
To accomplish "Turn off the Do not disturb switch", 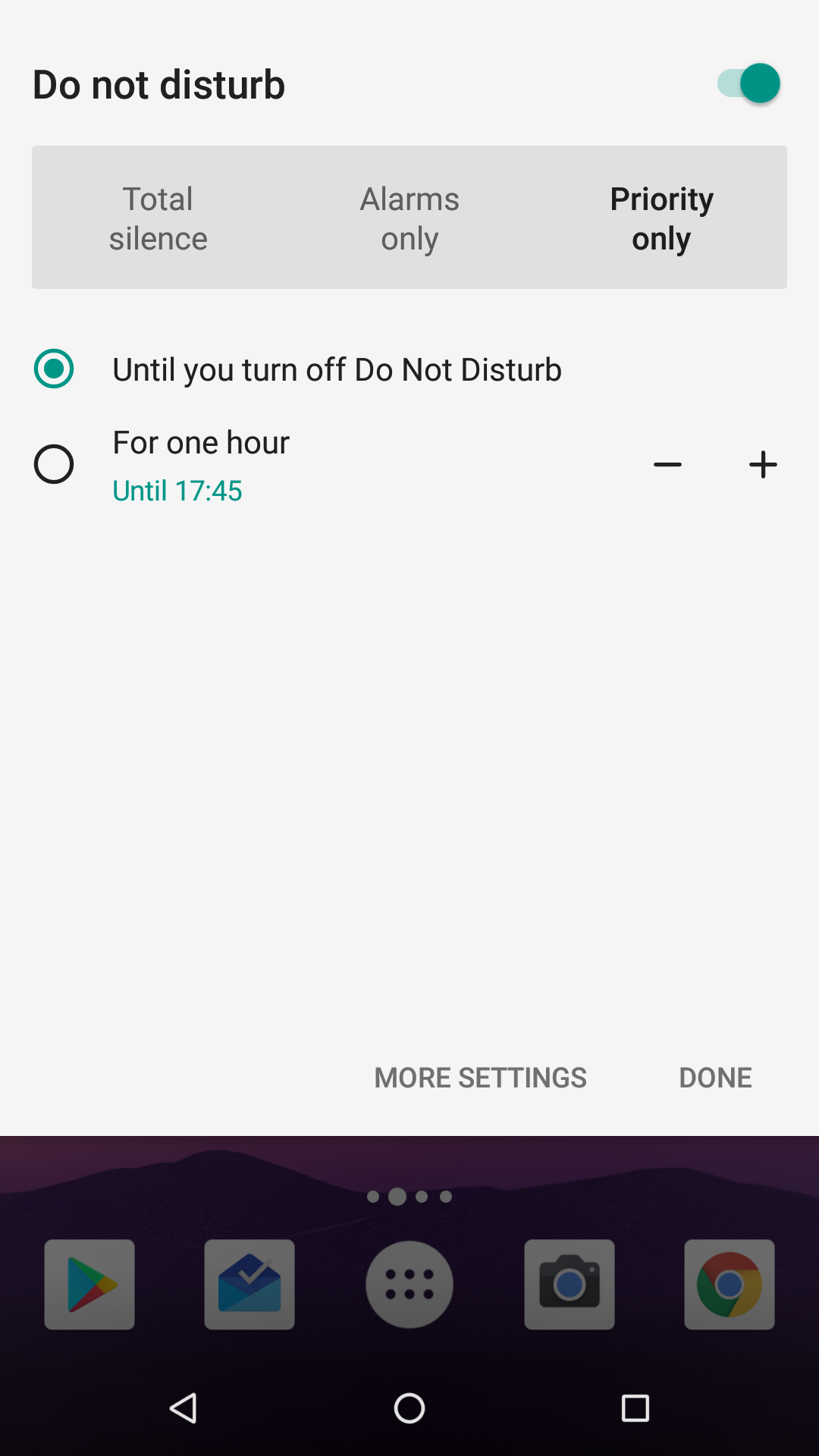I will coord(748,83).
